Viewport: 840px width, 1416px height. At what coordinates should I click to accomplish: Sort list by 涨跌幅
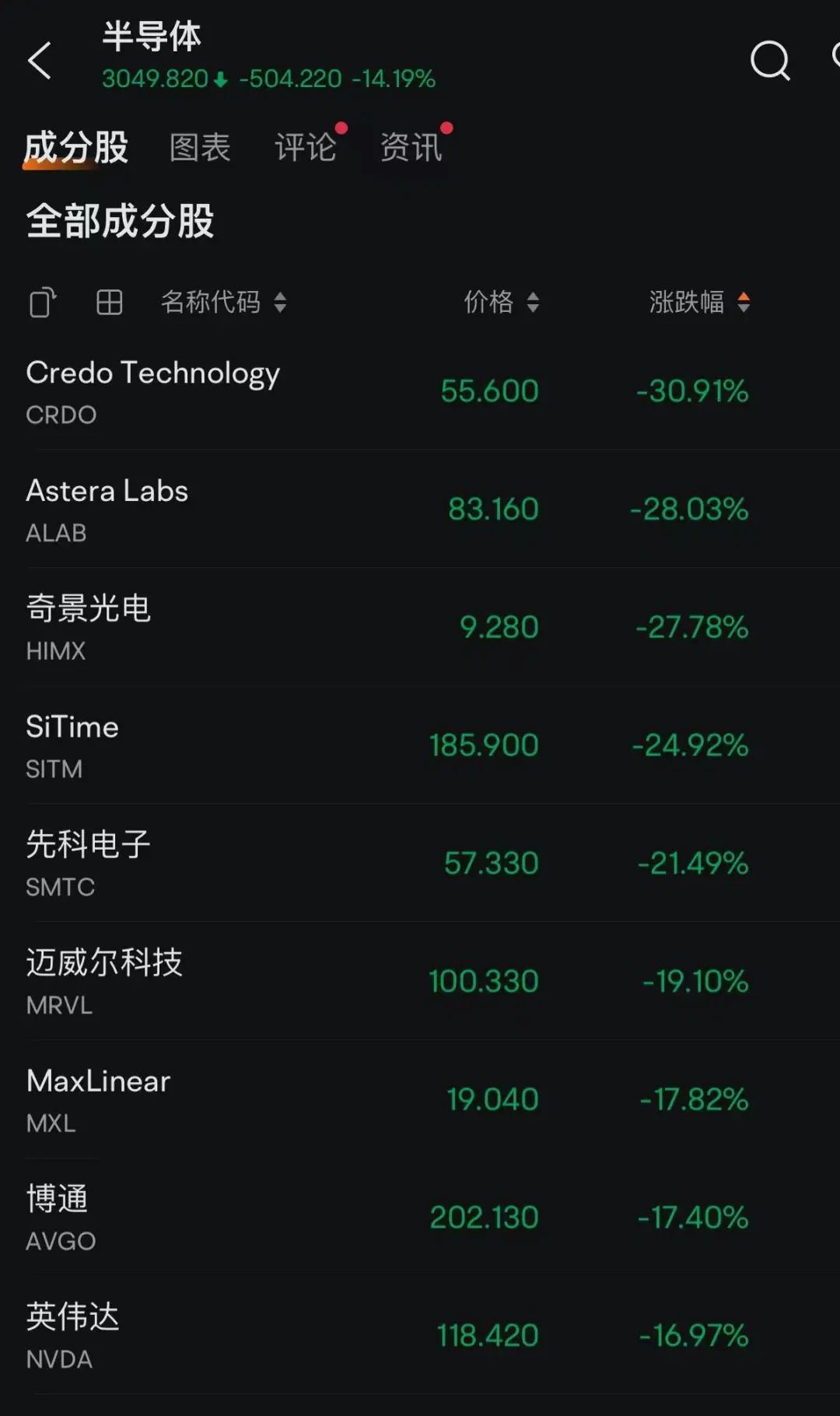click(x=698, y=302)
